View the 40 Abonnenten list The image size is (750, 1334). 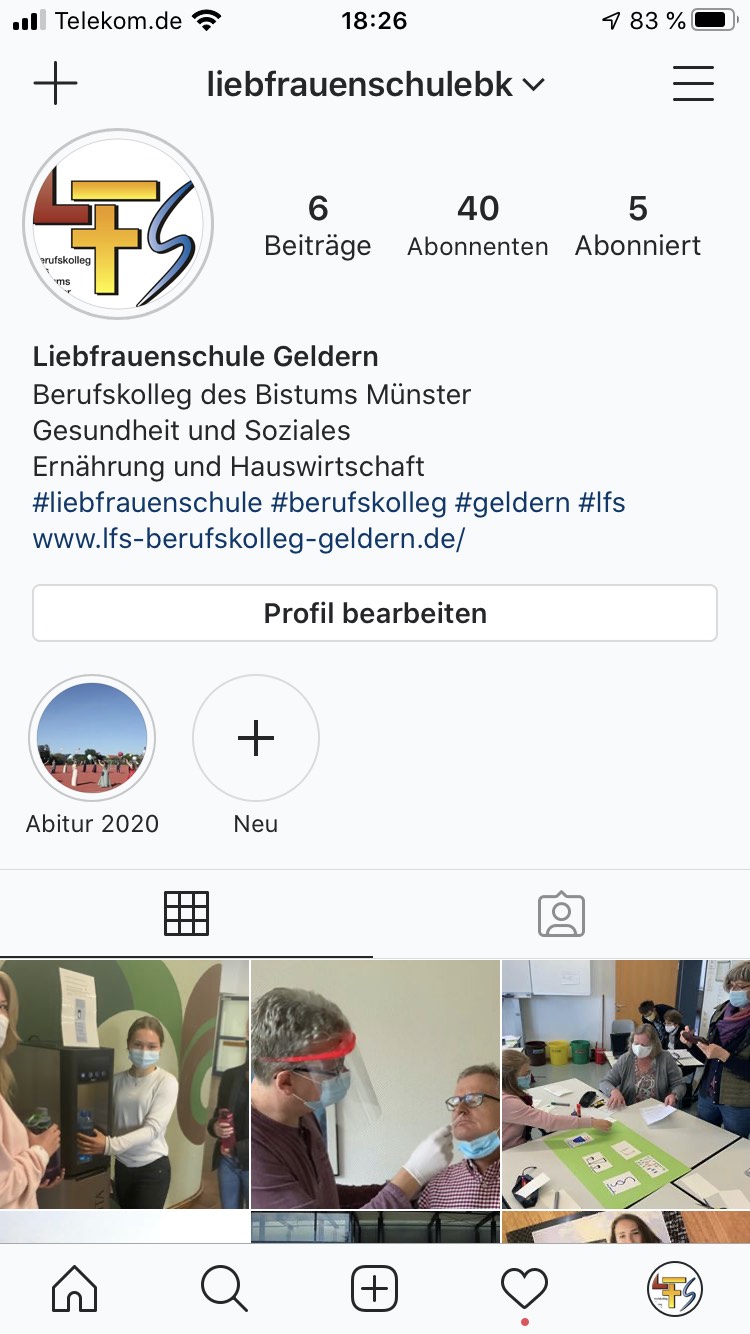pos(477,226)
